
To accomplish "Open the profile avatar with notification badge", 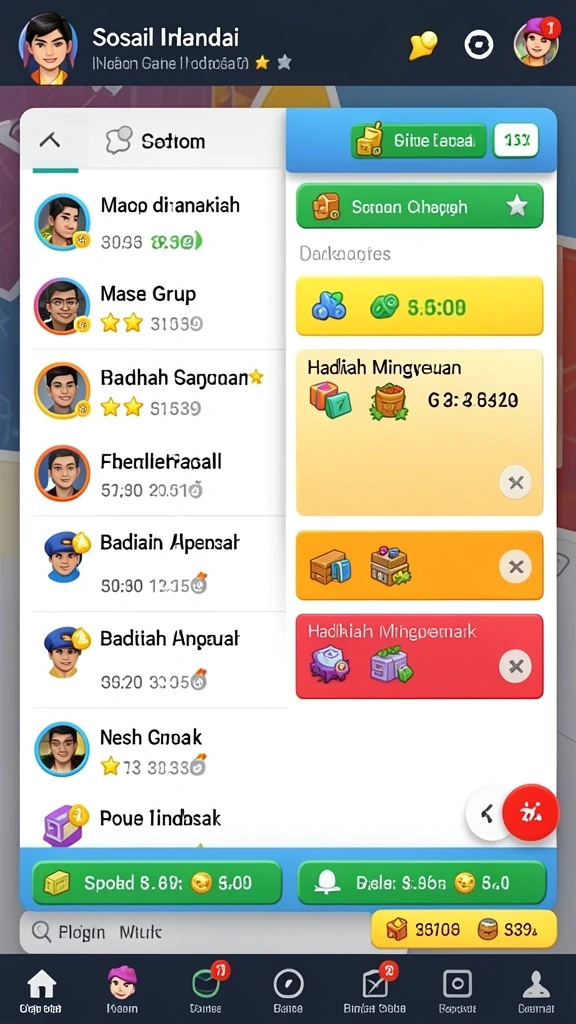I will click(x=537, y=43).
